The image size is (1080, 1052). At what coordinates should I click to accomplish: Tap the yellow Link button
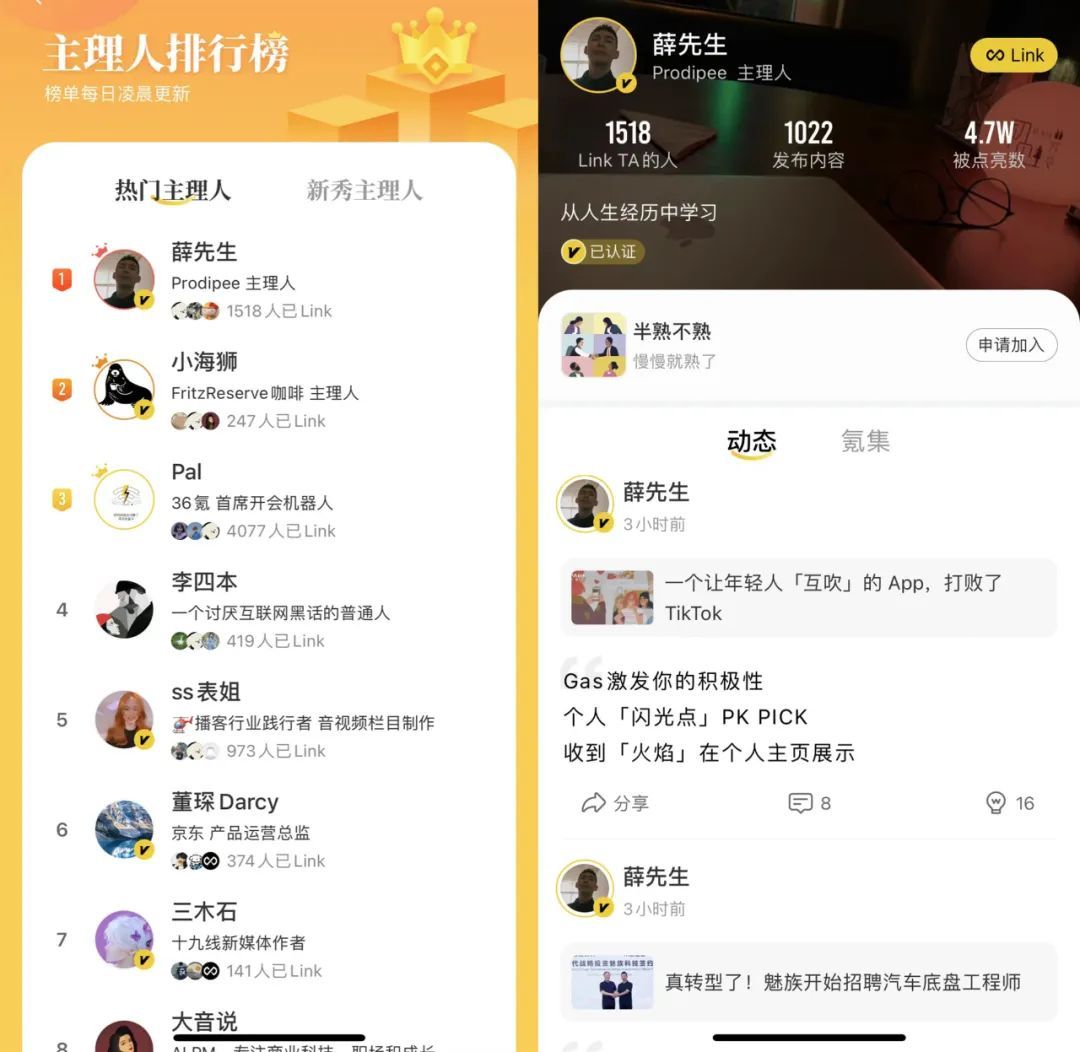pyautogui.click(x=1013, y=56)
